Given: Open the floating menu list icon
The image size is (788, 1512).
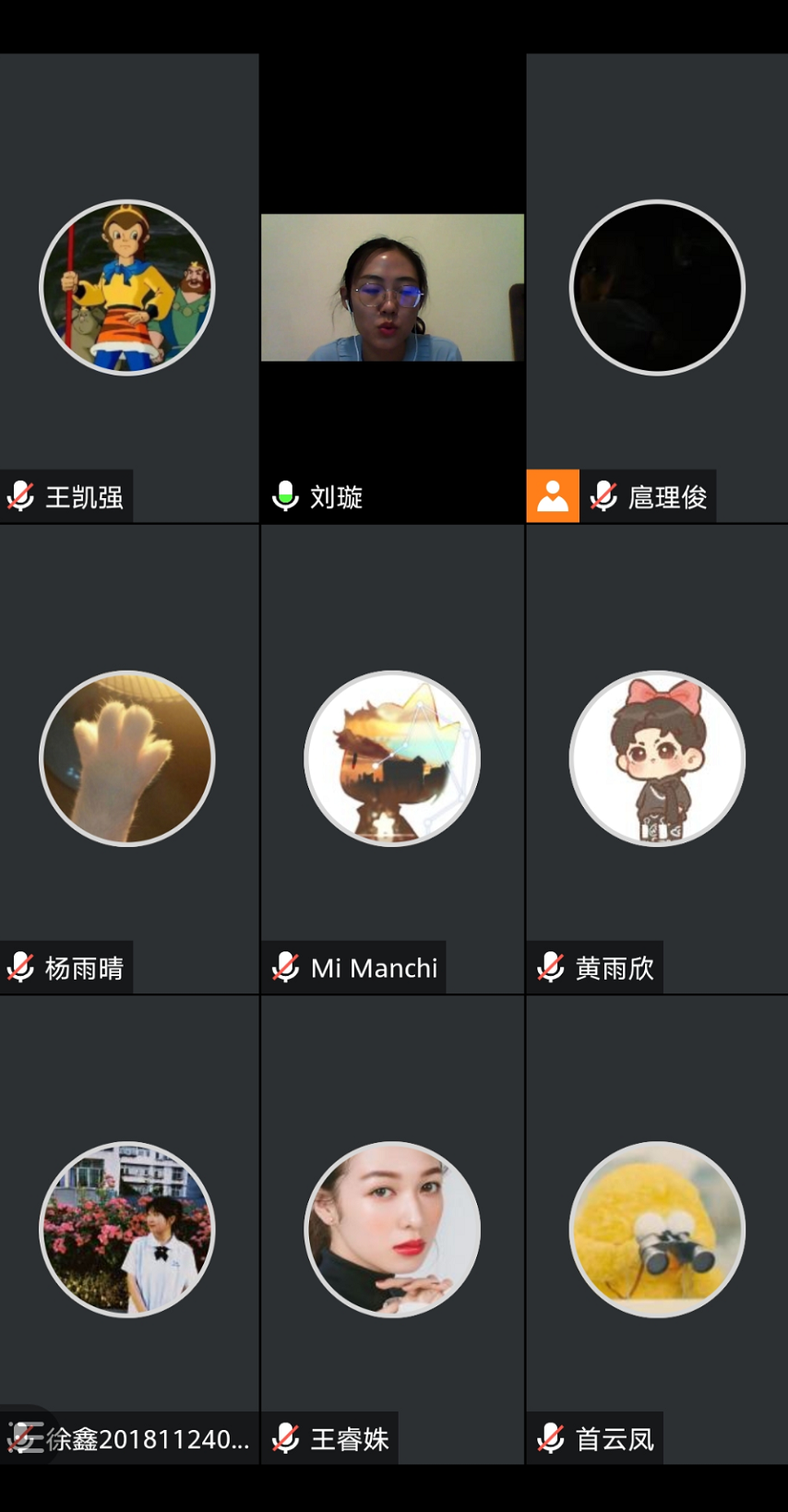Looking at the screenshot, I should tap(26, 1436).
